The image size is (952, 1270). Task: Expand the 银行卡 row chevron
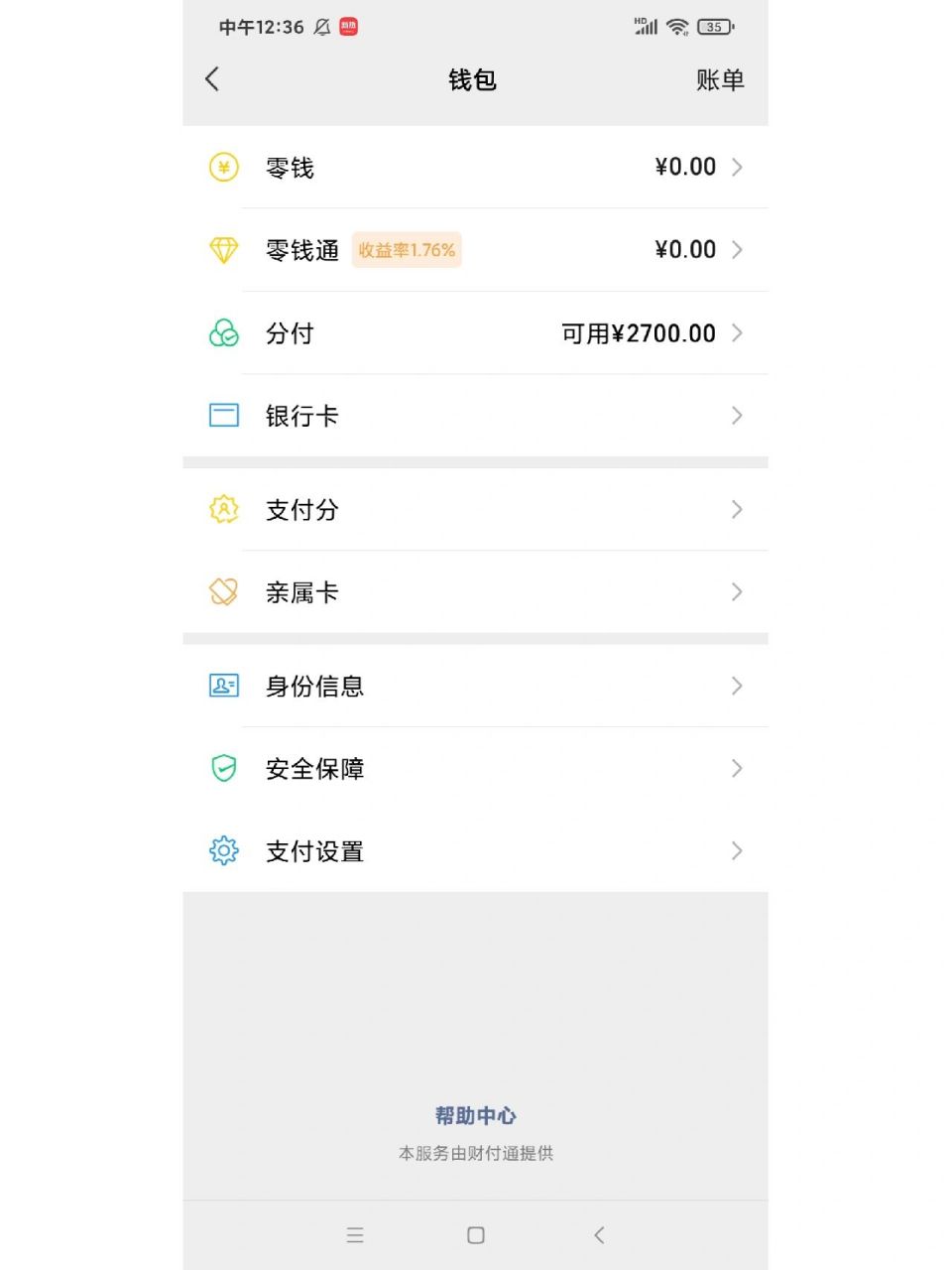[x=737, y=416]
